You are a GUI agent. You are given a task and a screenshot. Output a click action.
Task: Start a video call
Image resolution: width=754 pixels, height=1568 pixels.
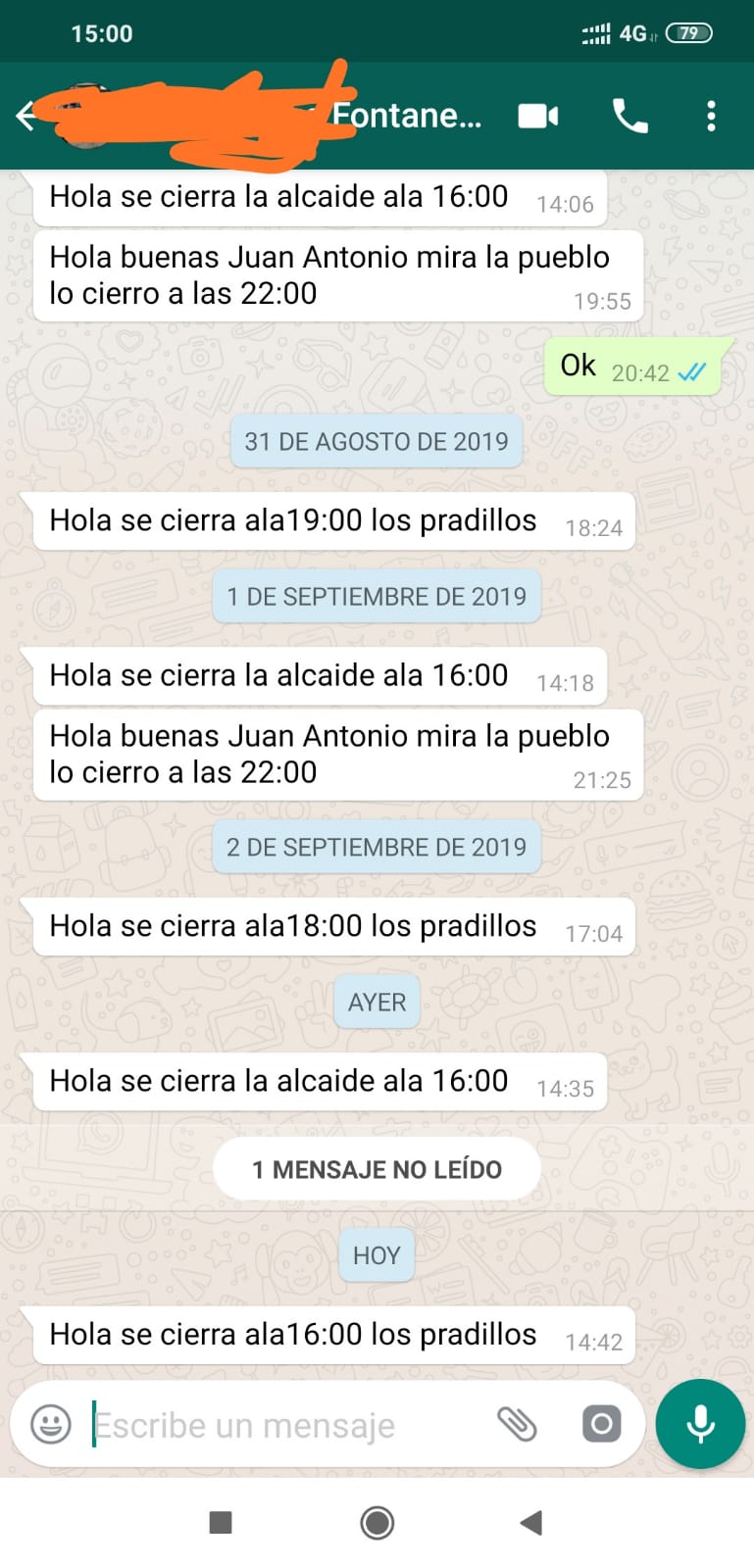tap(538, 117)
